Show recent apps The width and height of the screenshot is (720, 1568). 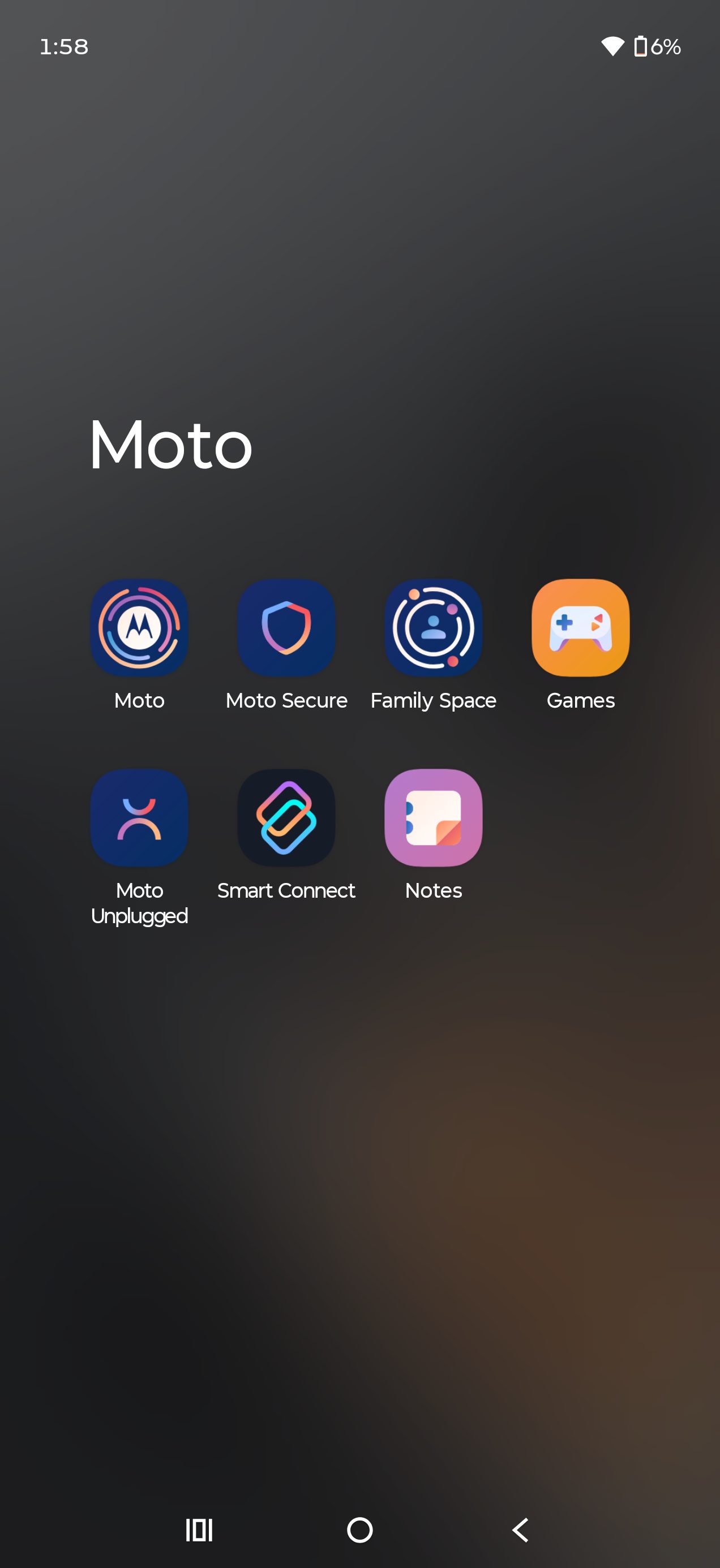[x=199, y=1530]
